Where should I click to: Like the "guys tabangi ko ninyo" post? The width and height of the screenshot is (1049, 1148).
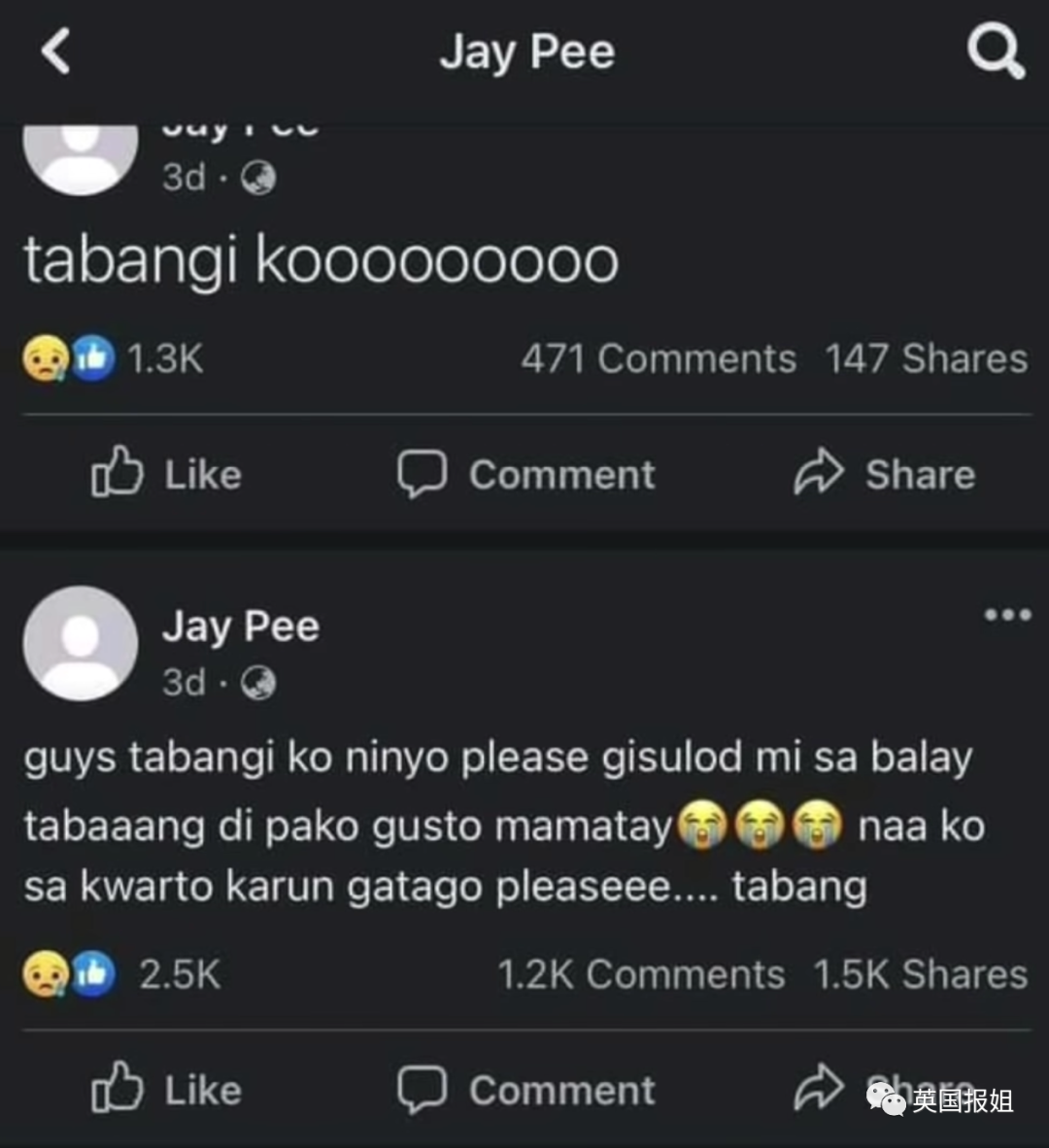click(x=167, y=1090)
